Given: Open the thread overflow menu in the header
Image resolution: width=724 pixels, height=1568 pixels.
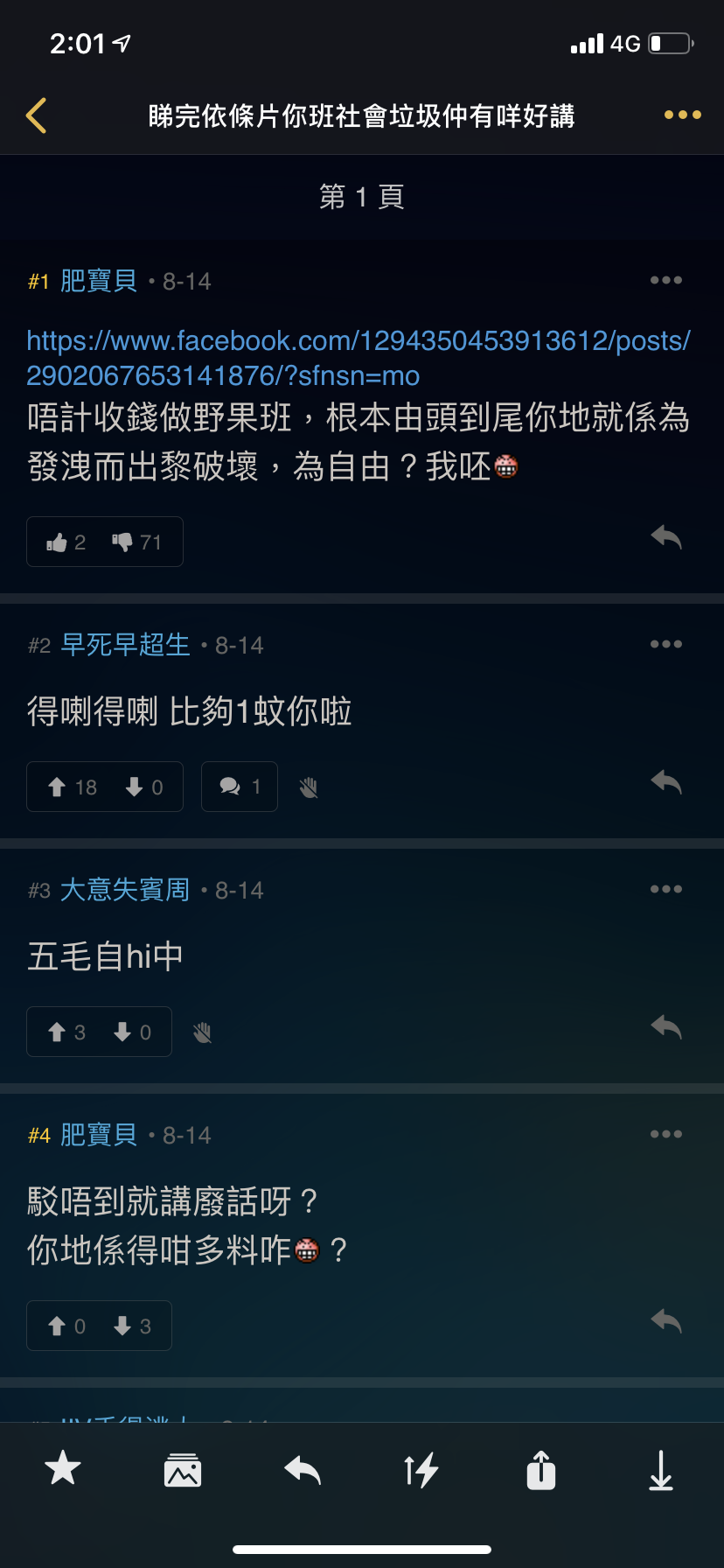Looking at the screenshot, I should [x=682, y=115].
